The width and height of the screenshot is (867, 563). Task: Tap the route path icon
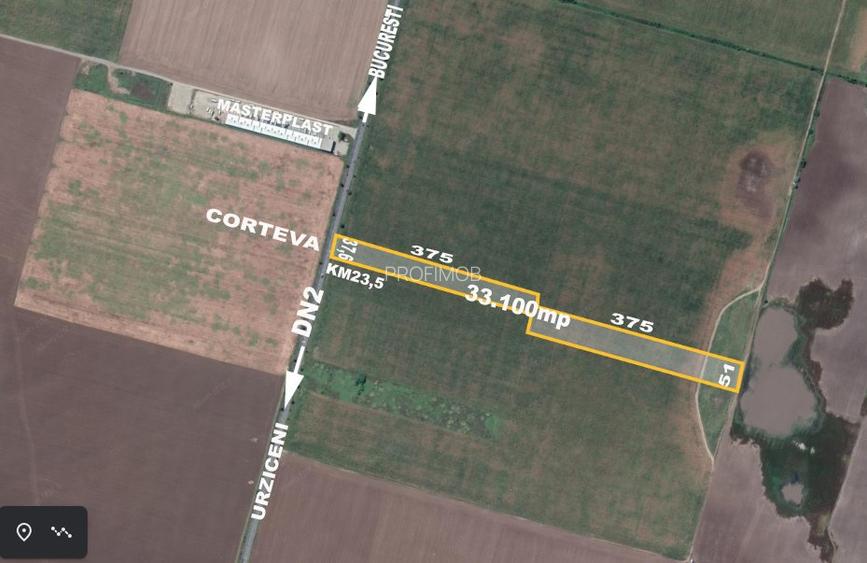tap(62, 532)
